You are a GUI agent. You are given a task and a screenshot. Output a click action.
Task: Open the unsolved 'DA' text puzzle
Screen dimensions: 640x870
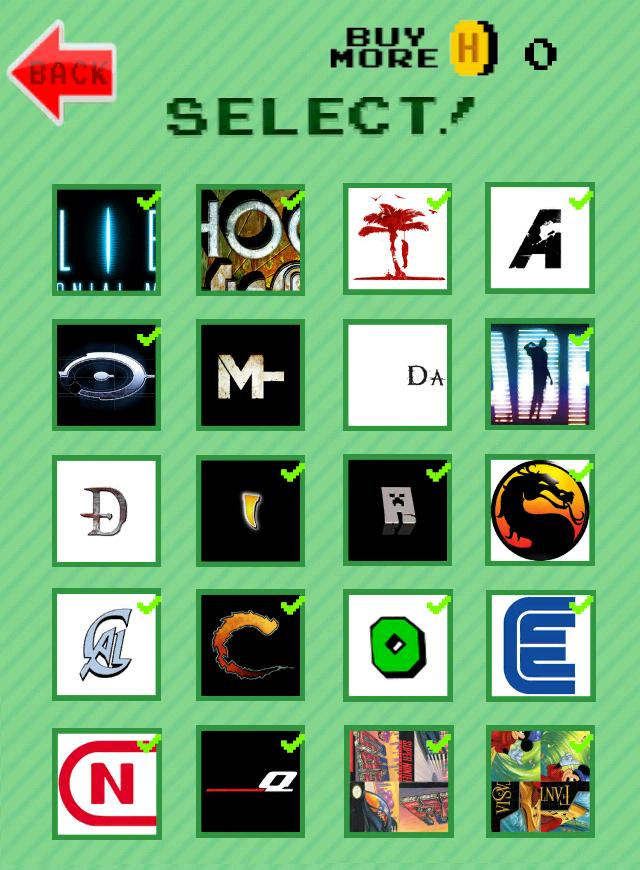pos(398,375)
